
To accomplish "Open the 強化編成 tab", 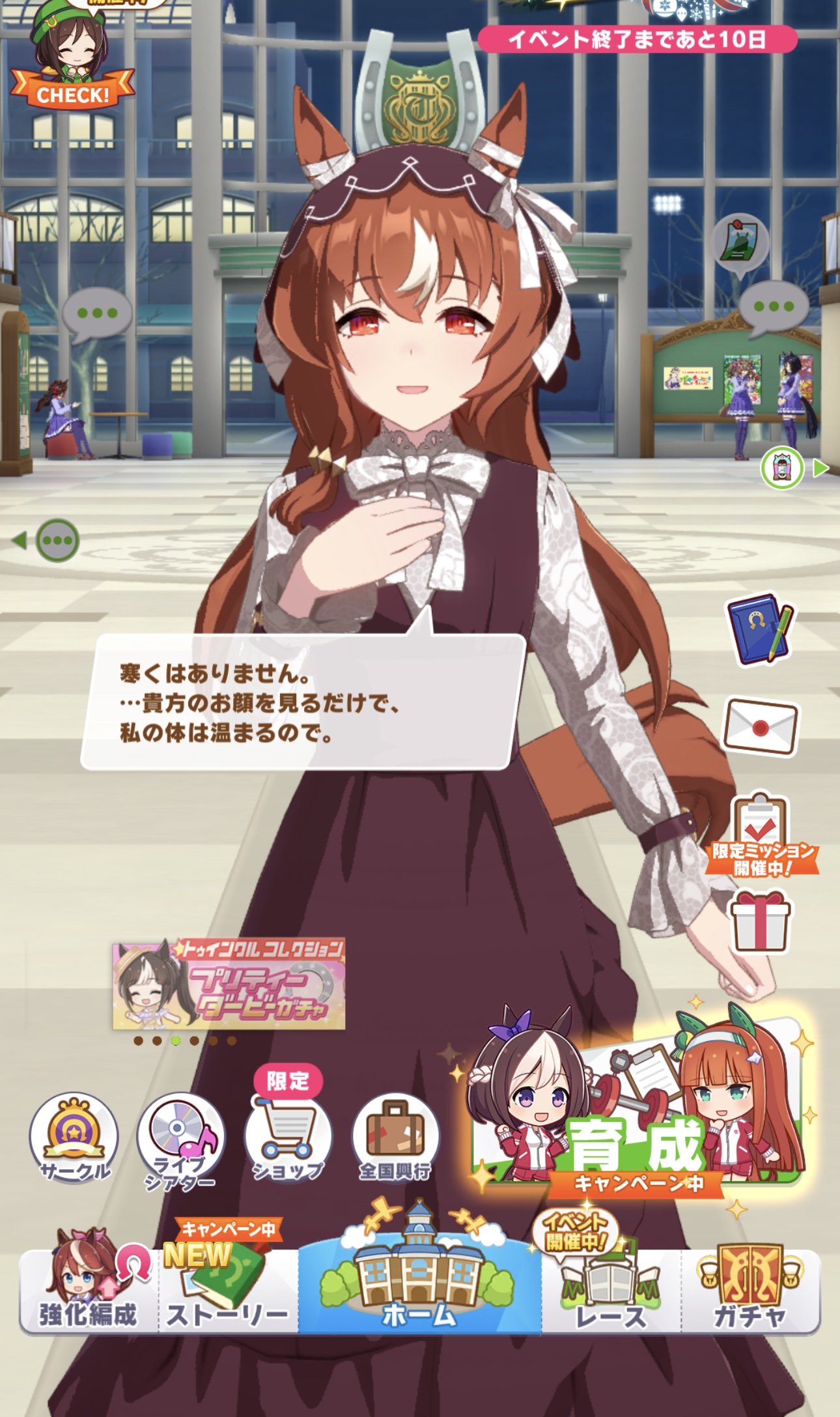I will tap(88, 1289).
